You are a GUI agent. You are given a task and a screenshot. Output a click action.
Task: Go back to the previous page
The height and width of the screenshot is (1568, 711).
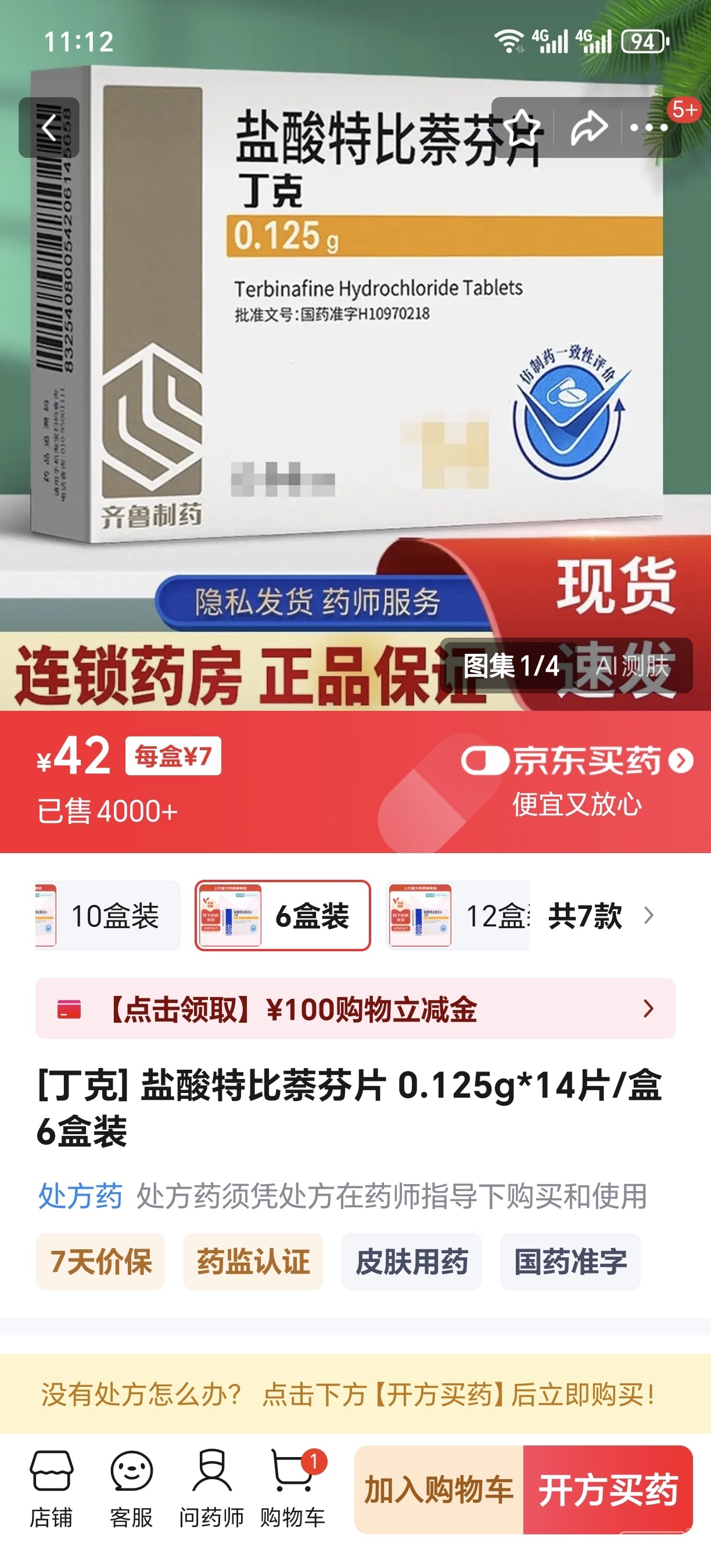tap(49, 128)
